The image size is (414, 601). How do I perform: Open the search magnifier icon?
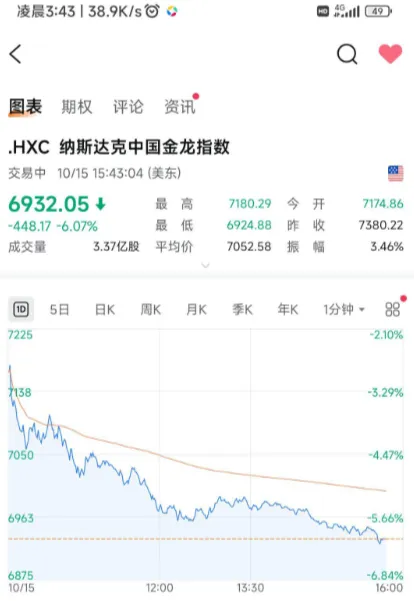click(347, 54)
